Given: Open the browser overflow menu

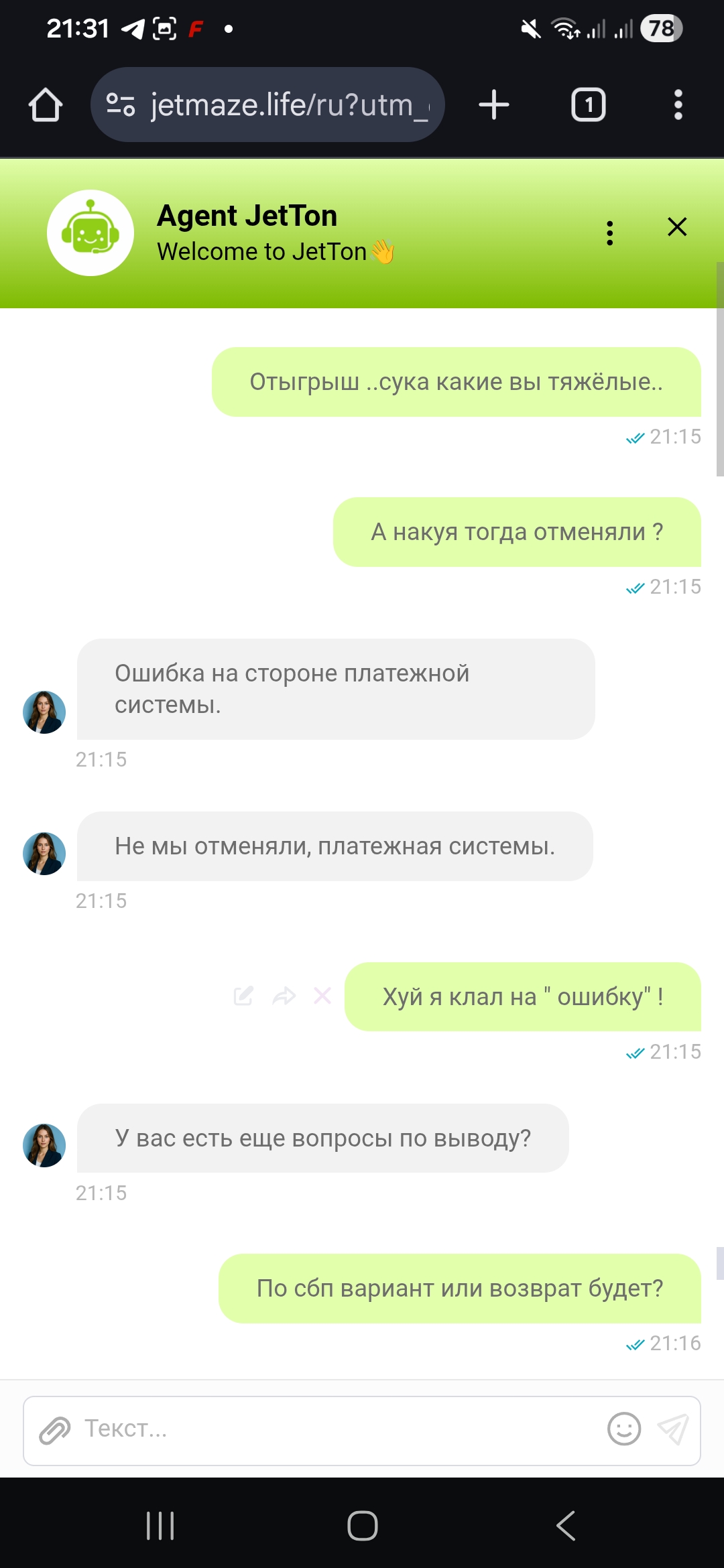Looking at the screenshot, I should 678,105.
